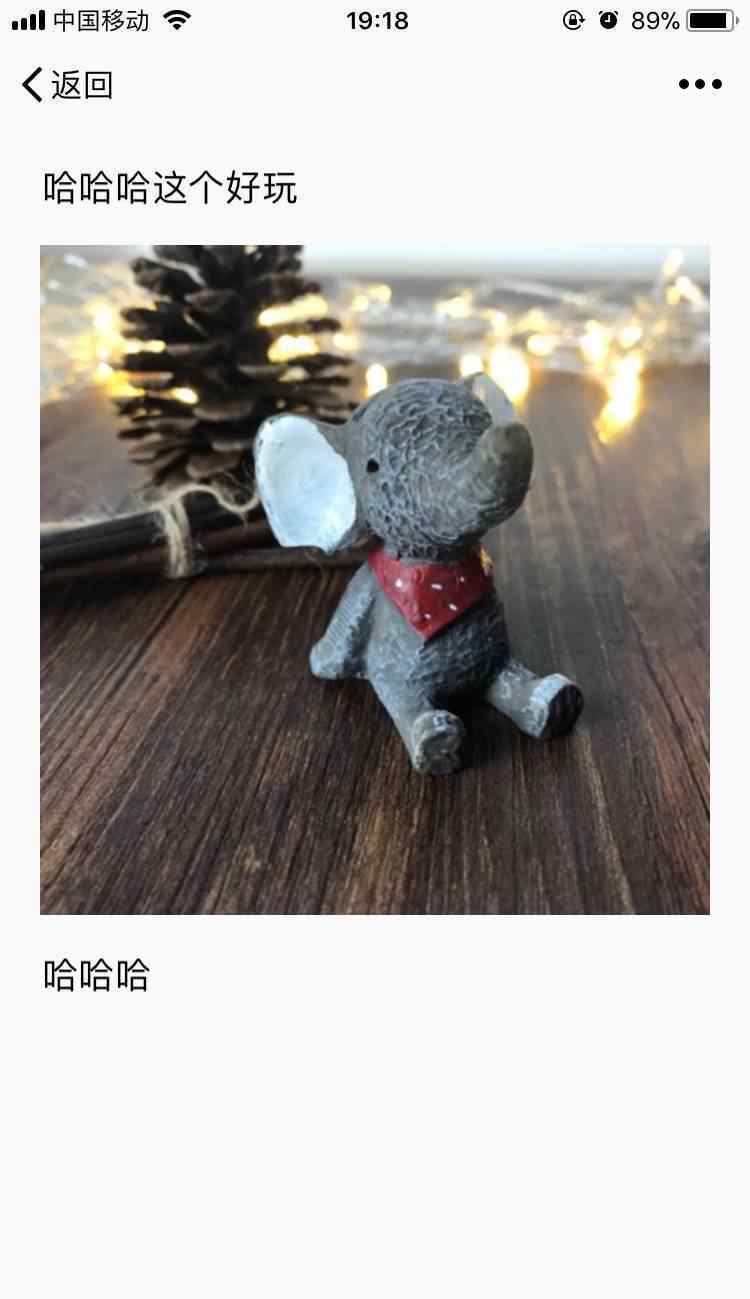Go back using the 返回 button

(x=67, y=85)
